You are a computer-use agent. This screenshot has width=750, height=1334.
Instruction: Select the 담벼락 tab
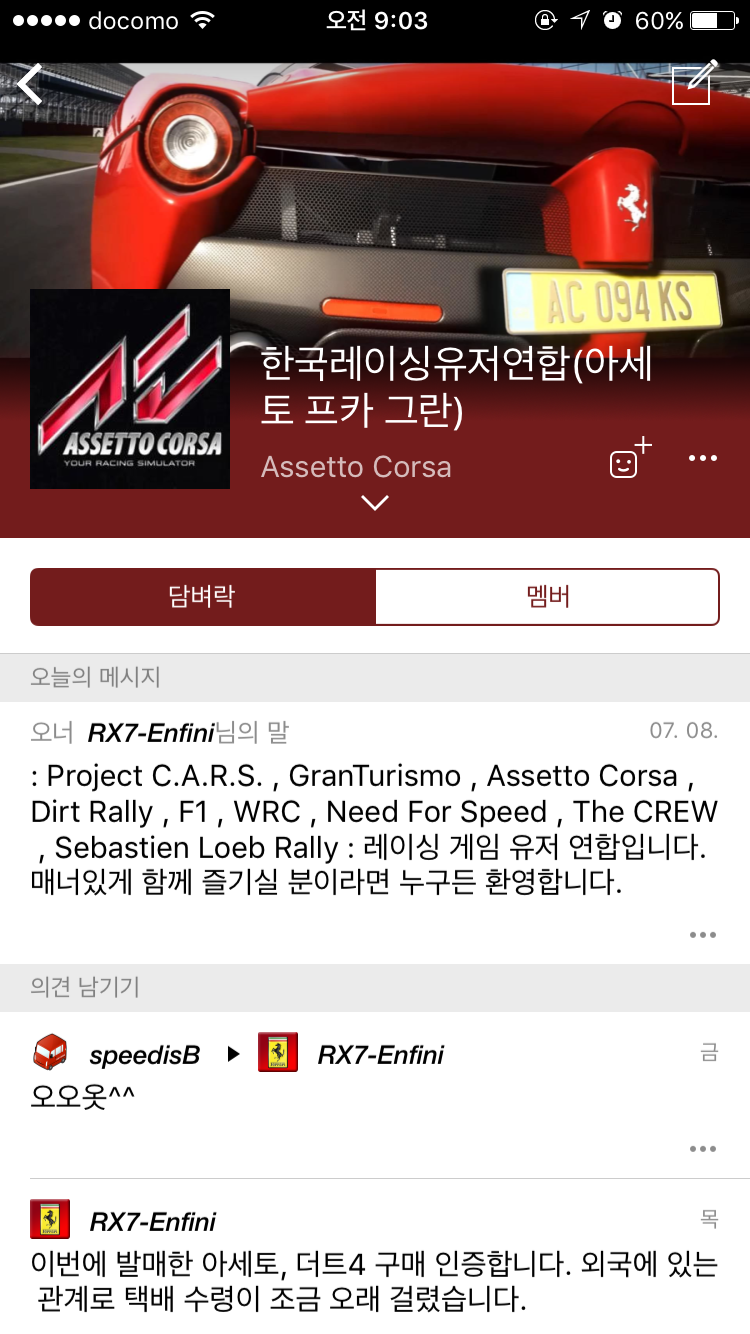[202, 596]
